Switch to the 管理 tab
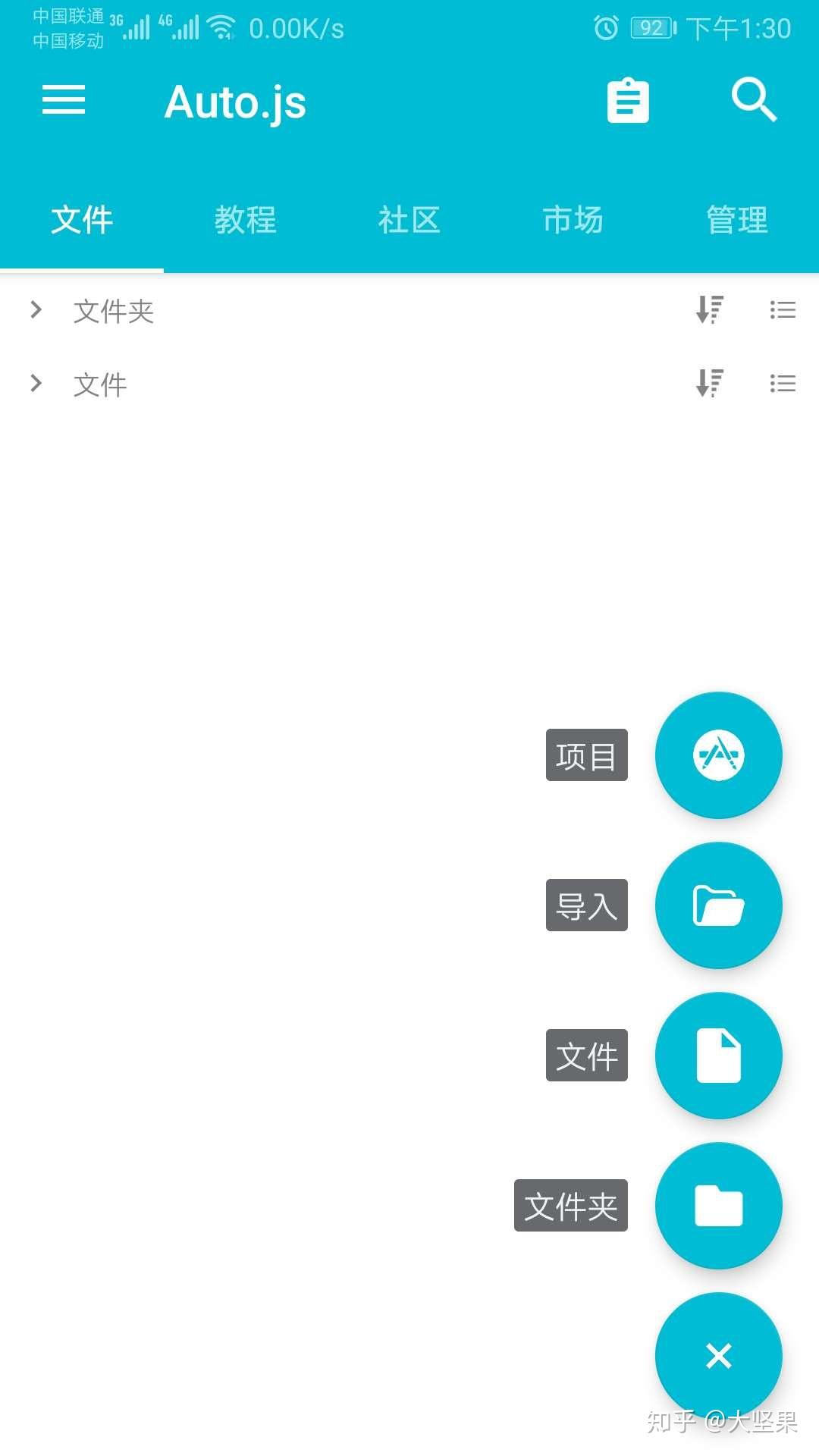Screen dimensions: 819x1456 click(736, 221)
